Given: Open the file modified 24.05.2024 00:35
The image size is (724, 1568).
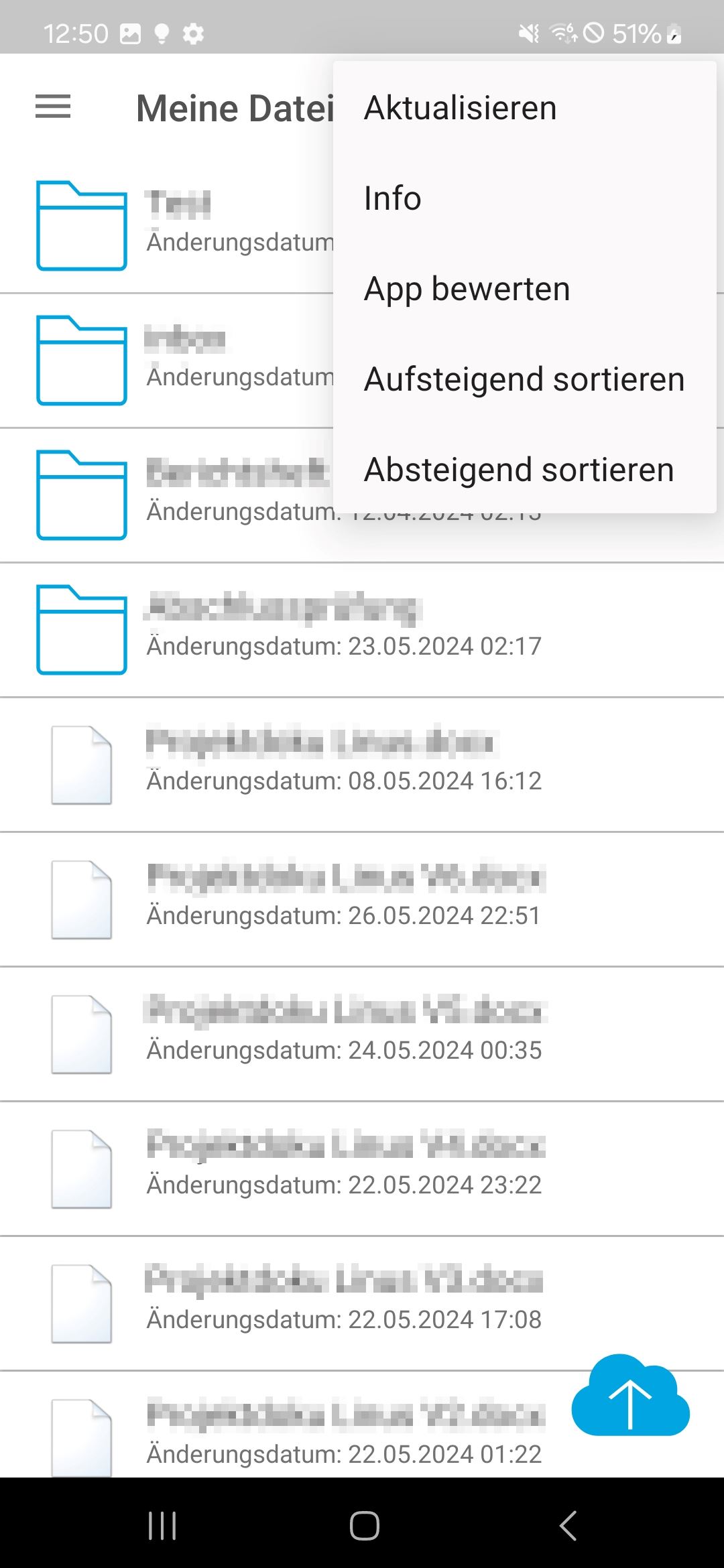Looking at the screenshot, I should click(362, 1034).
